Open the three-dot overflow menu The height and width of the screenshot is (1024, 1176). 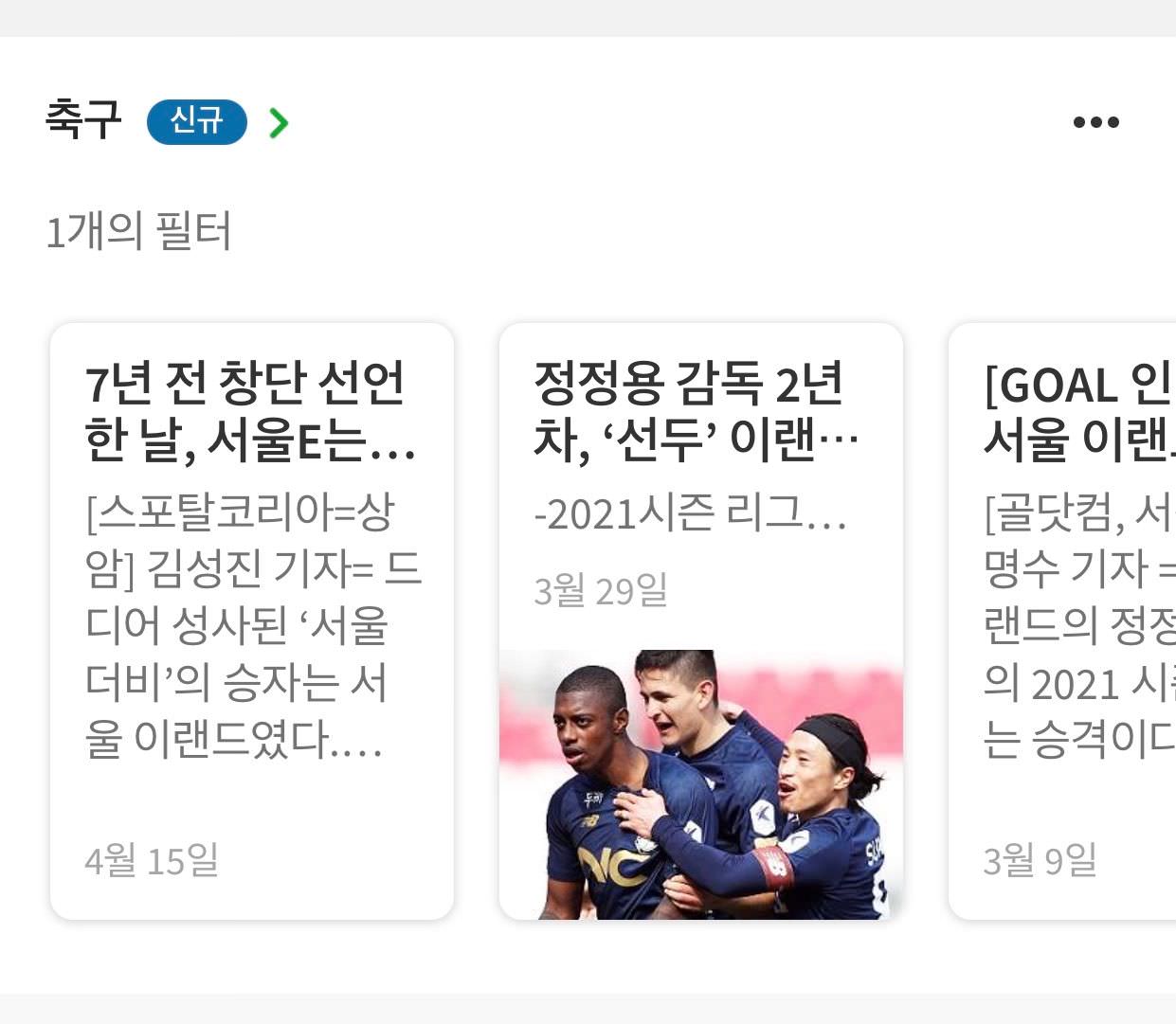tap(1095, 122)
